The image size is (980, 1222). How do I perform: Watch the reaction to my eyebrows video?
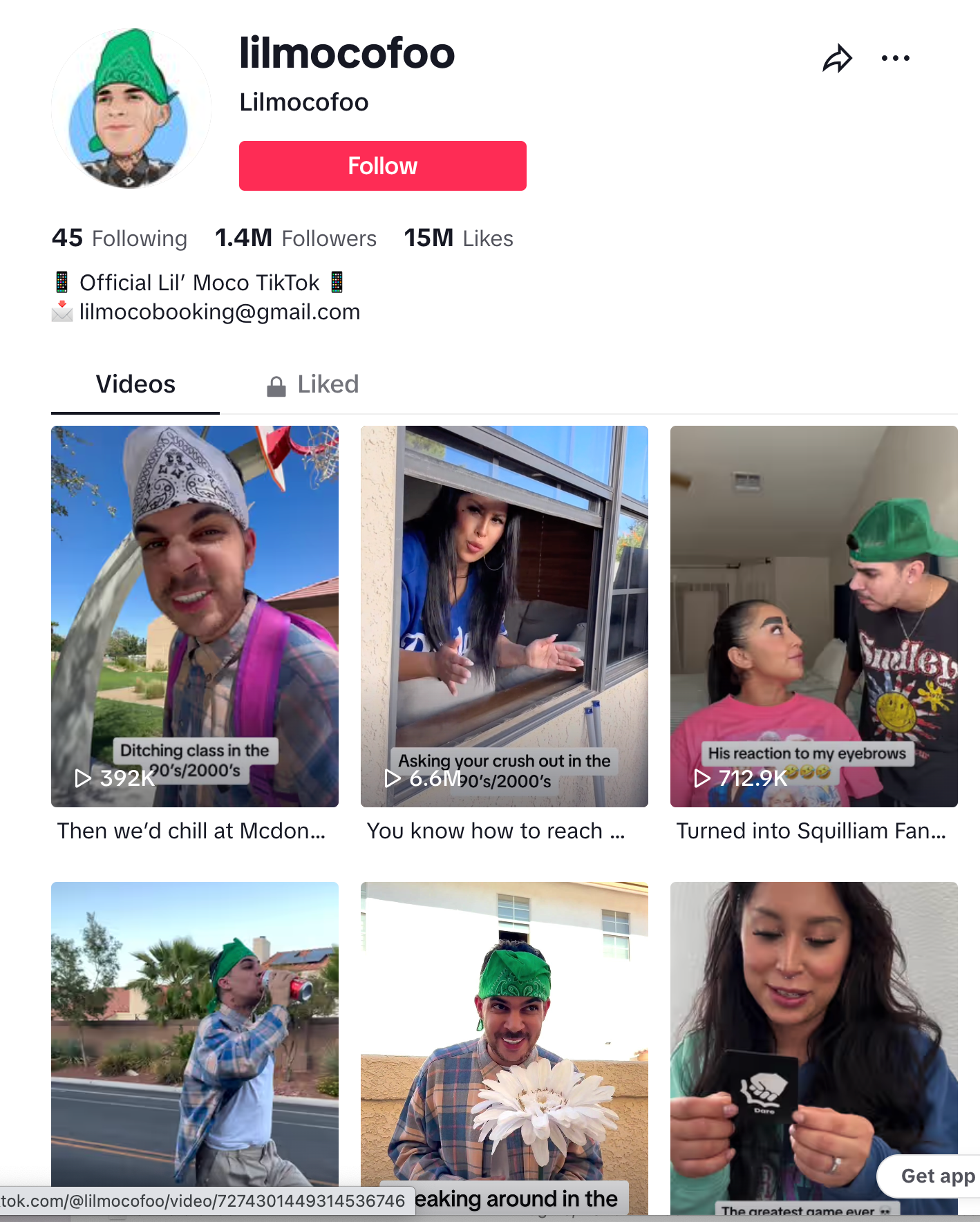[x=813, y=615]
